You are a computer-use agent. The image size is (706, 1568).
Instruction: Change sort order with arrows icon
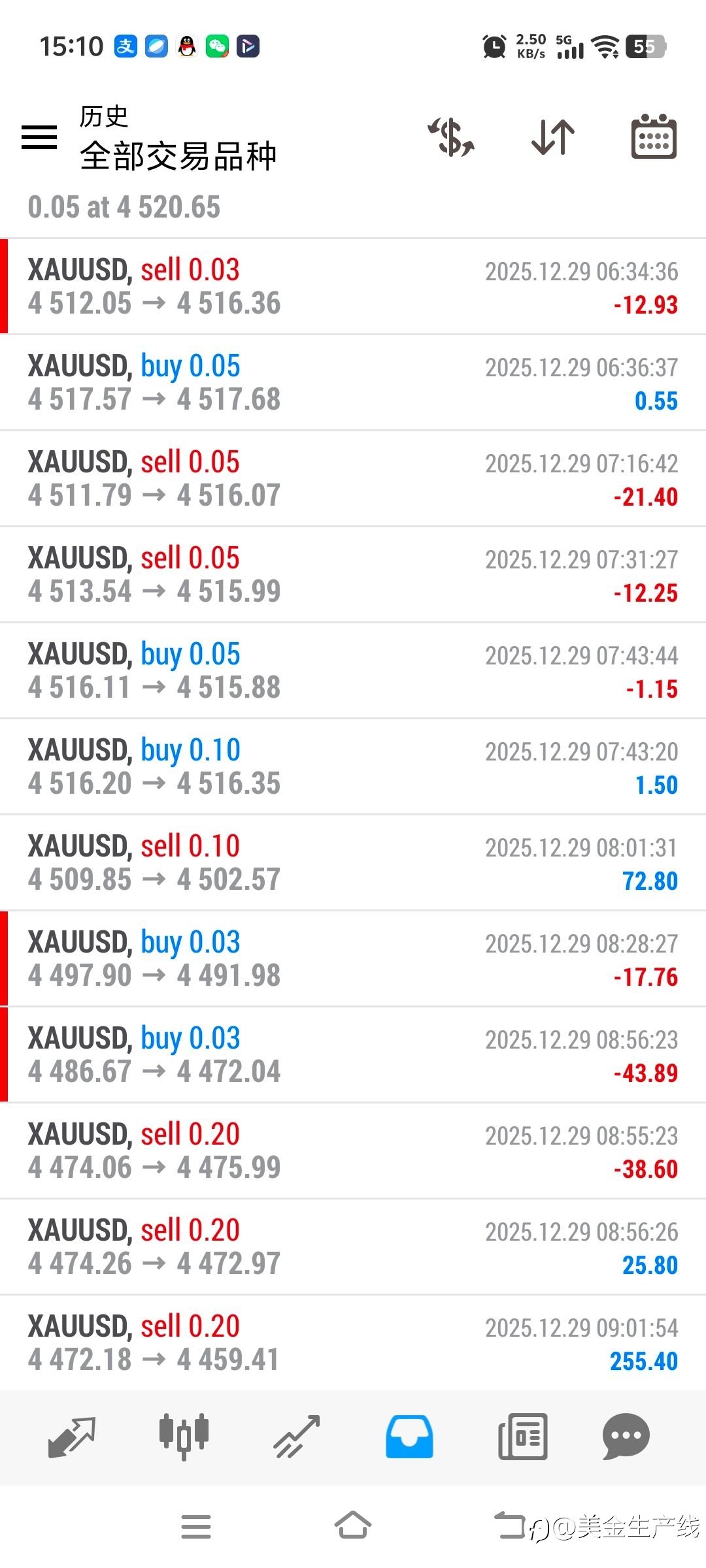point(553,137)
